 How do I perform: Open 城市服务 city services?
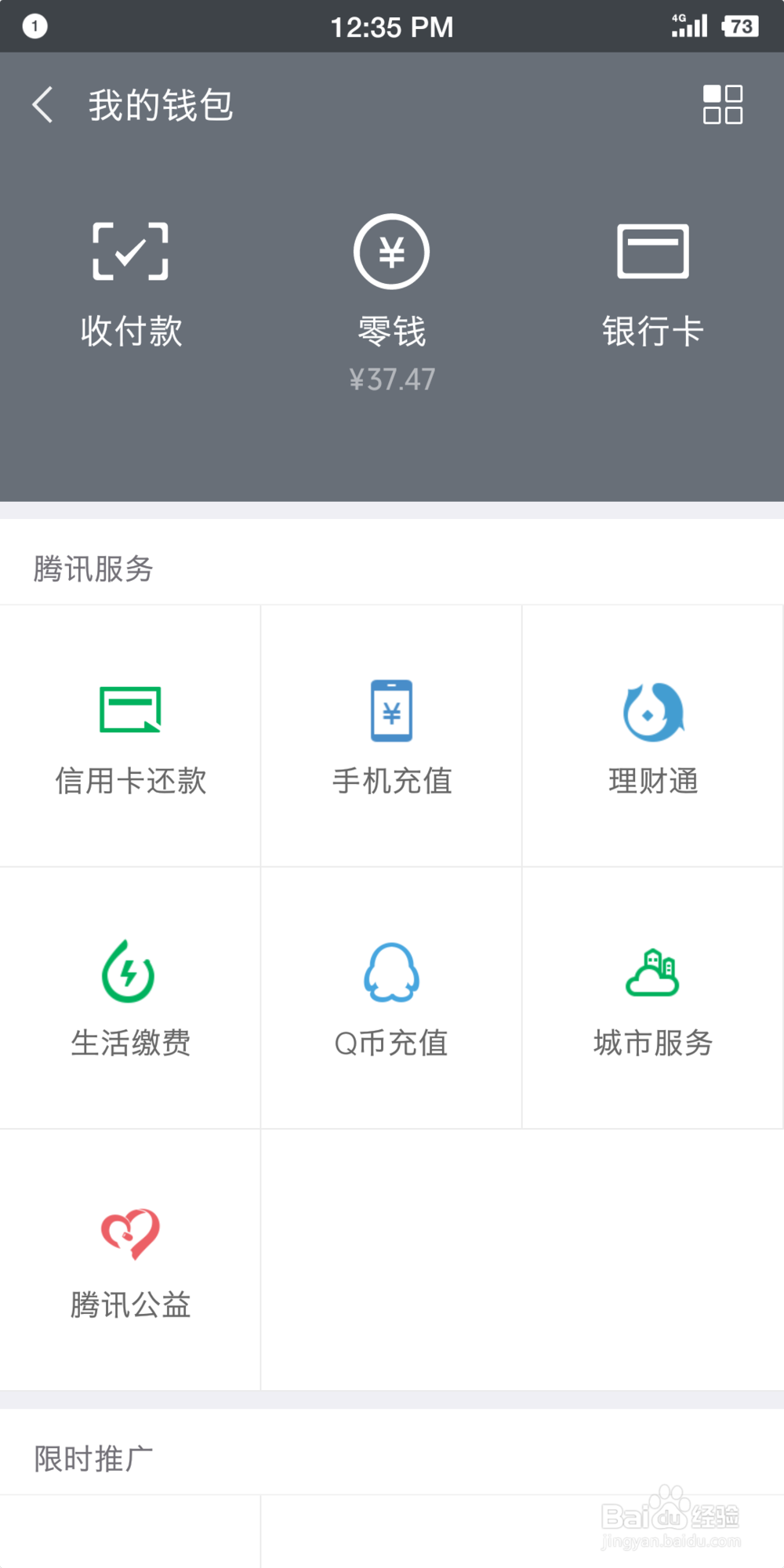point(653,998)
